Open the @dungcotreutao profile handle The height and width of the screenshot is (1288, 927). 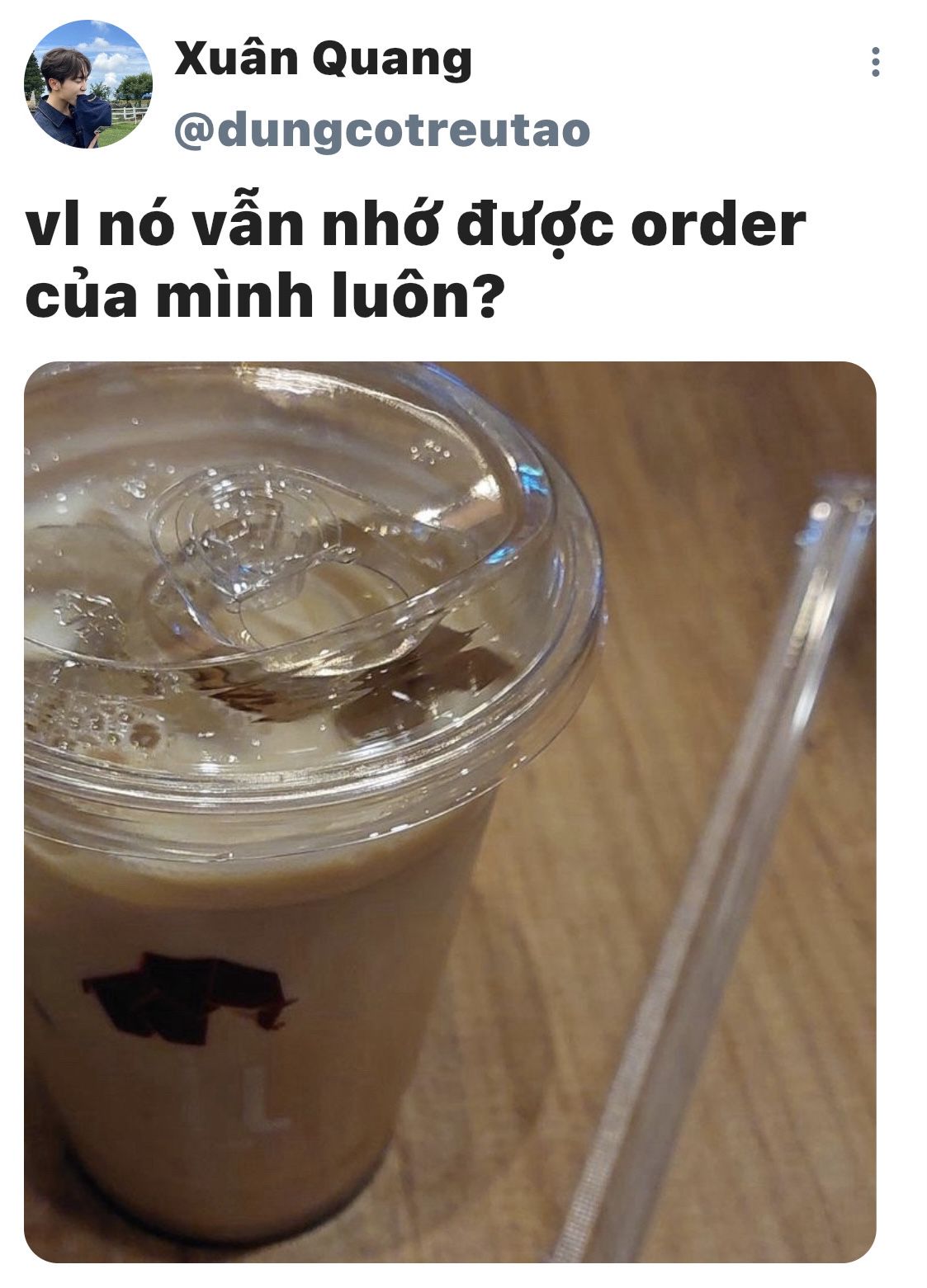pyautogui.click(x=381, y=132)
